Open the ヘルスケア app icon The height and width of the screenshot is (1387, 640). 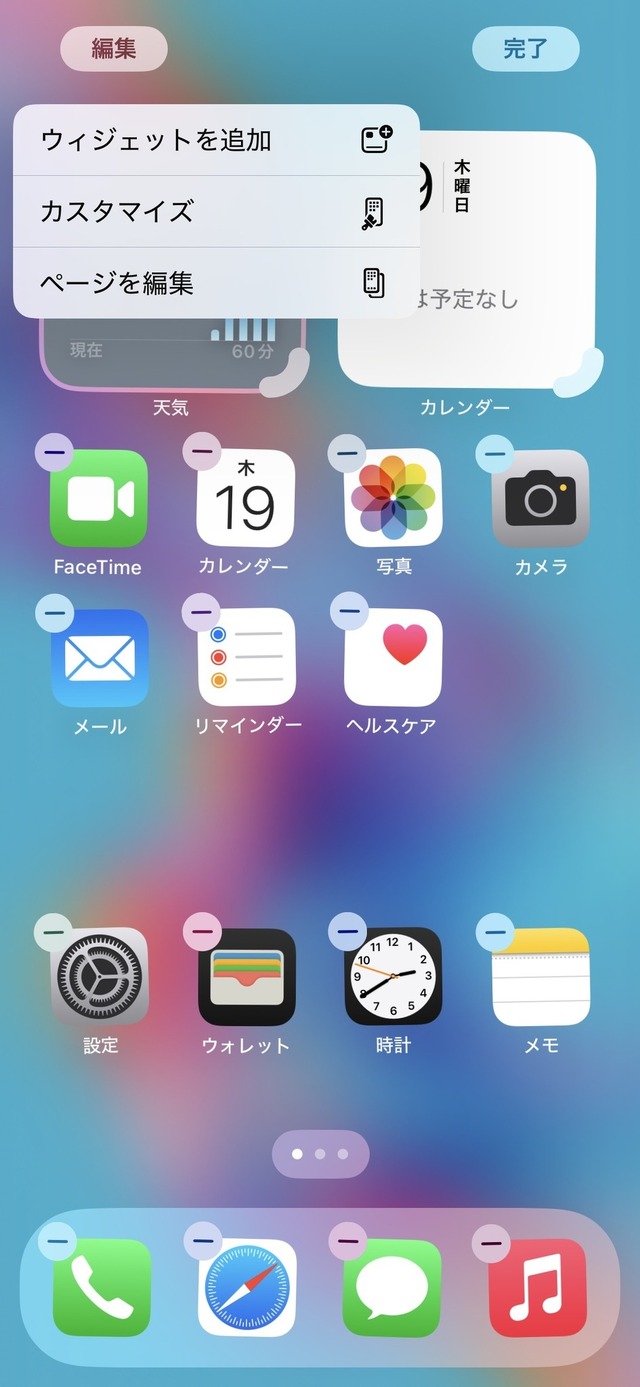(x=394, y=659)
